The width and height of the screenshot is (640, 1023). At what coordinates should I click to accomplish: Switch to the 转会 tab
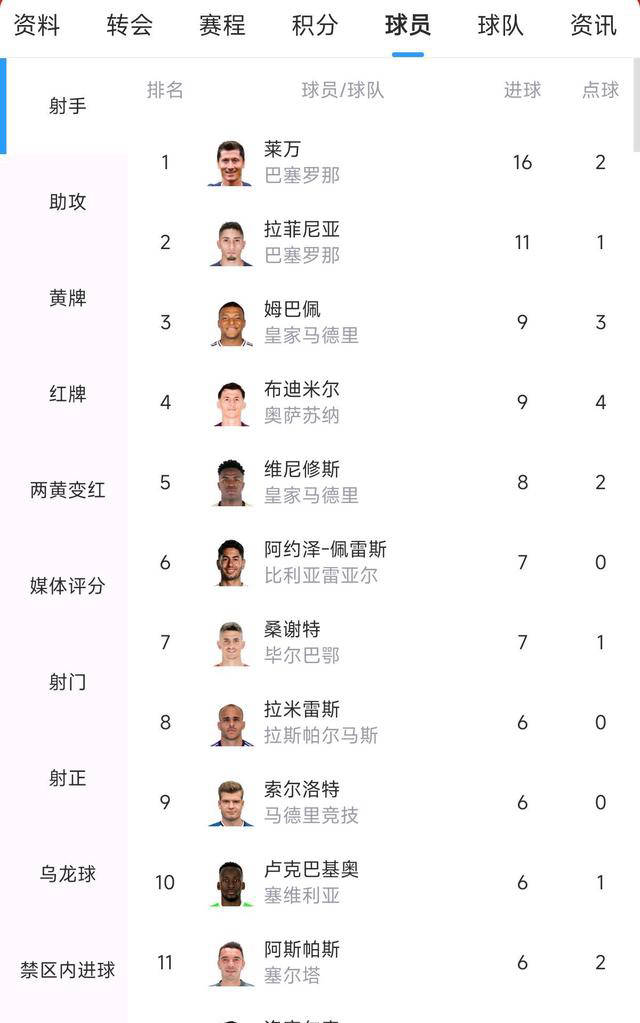(129, 26)
